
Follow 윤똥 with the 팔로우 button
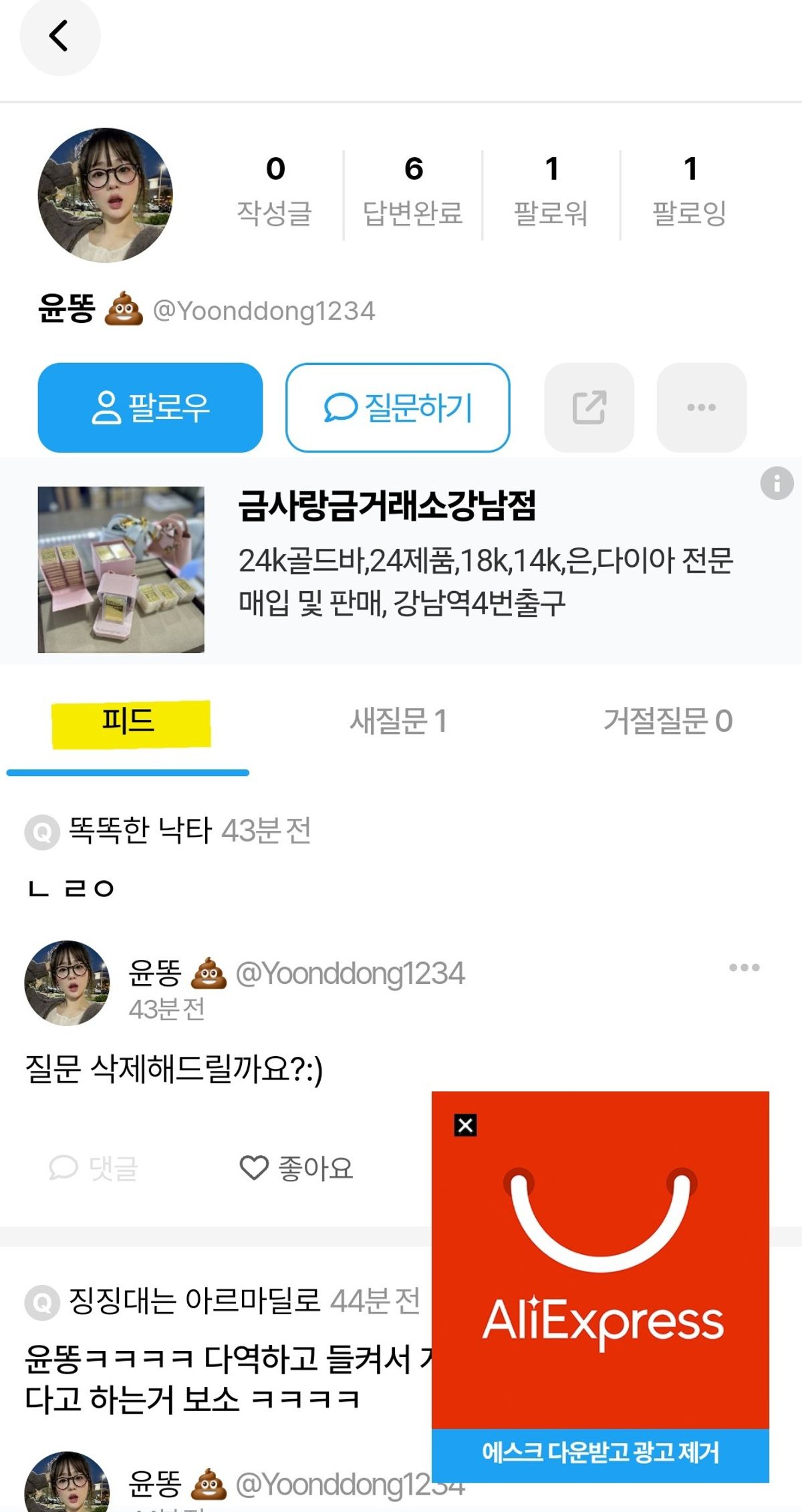tap(150, 408)
